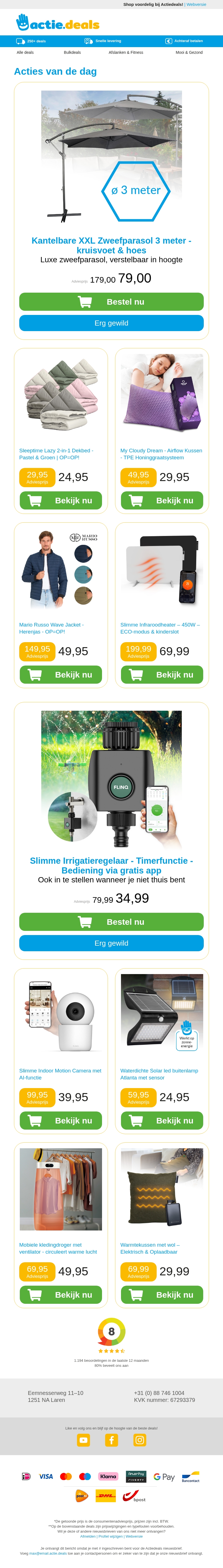Go to Alle deals

(25, 52)
